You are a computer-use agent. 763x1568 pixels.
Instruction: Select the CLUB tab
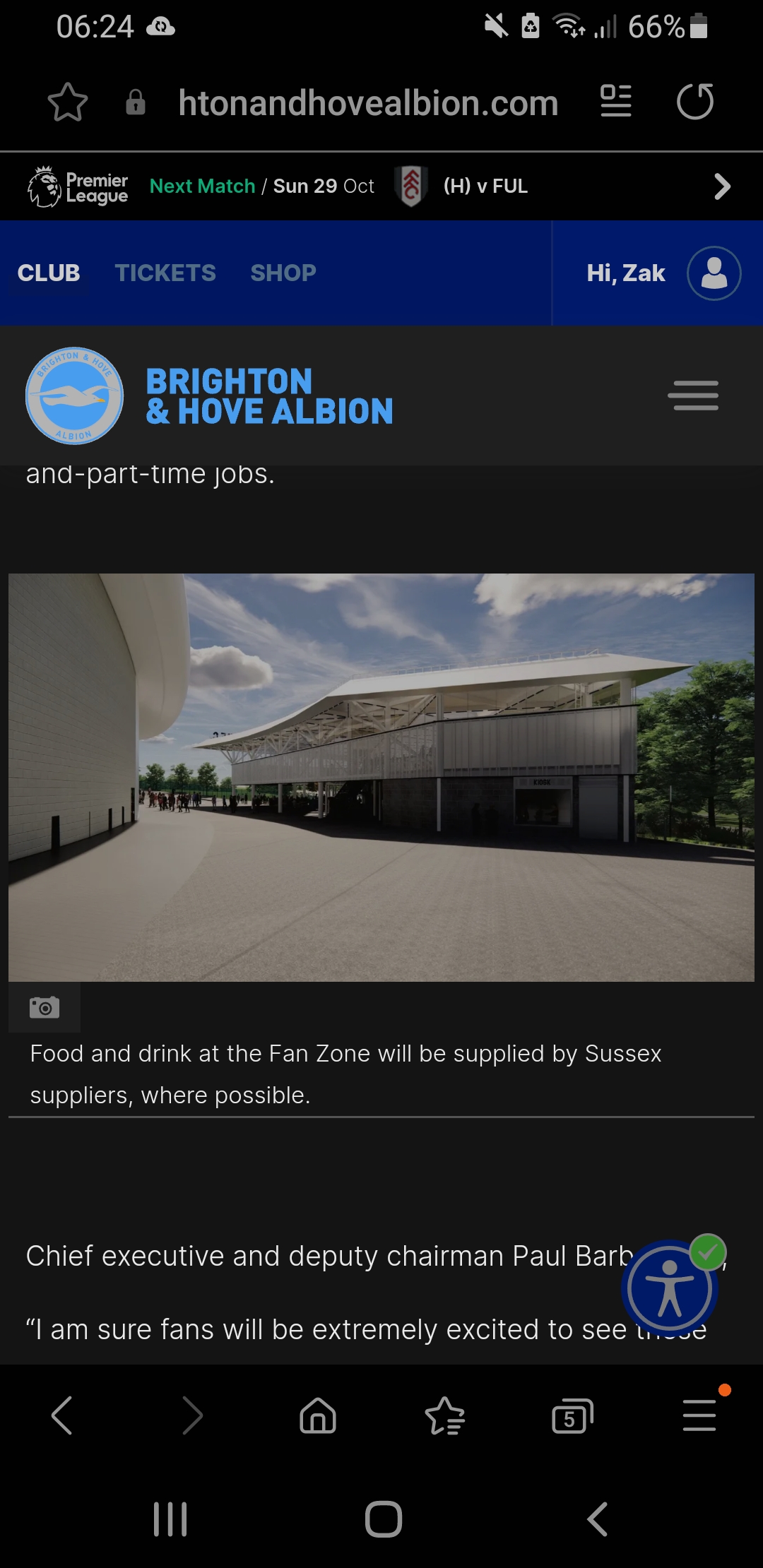point(49,273)
